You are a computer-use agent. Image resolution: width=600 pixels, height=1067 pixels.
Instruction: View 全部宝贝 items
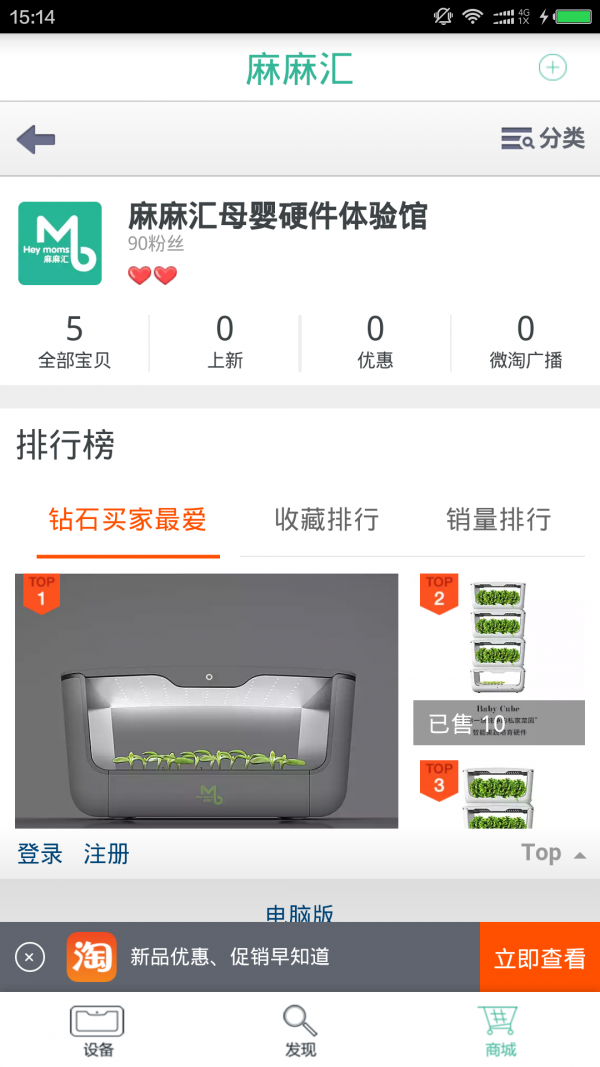click(75, 342)
